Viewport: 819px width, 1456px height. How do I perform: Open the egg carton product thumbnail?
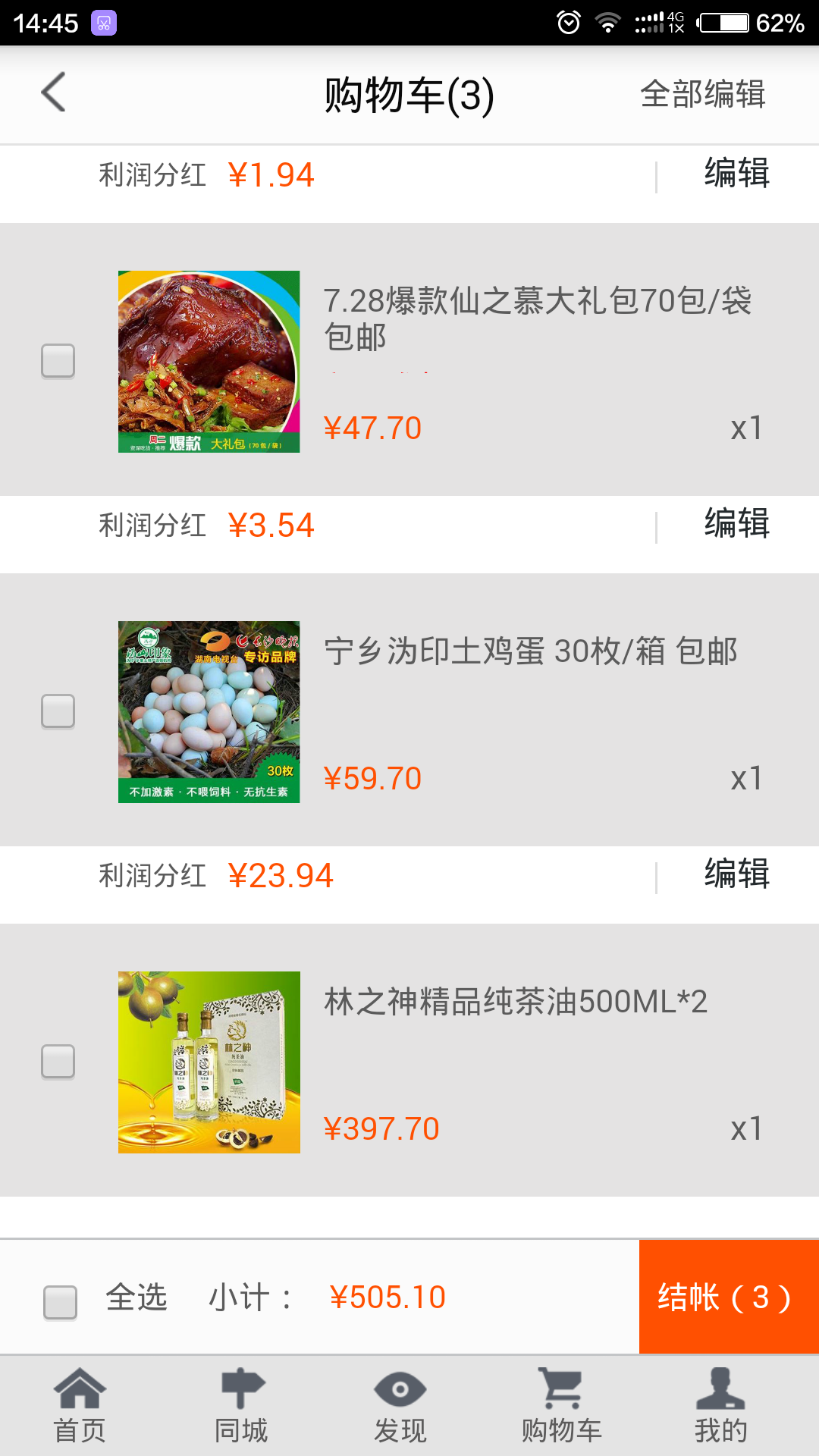(x=208, y=711)
